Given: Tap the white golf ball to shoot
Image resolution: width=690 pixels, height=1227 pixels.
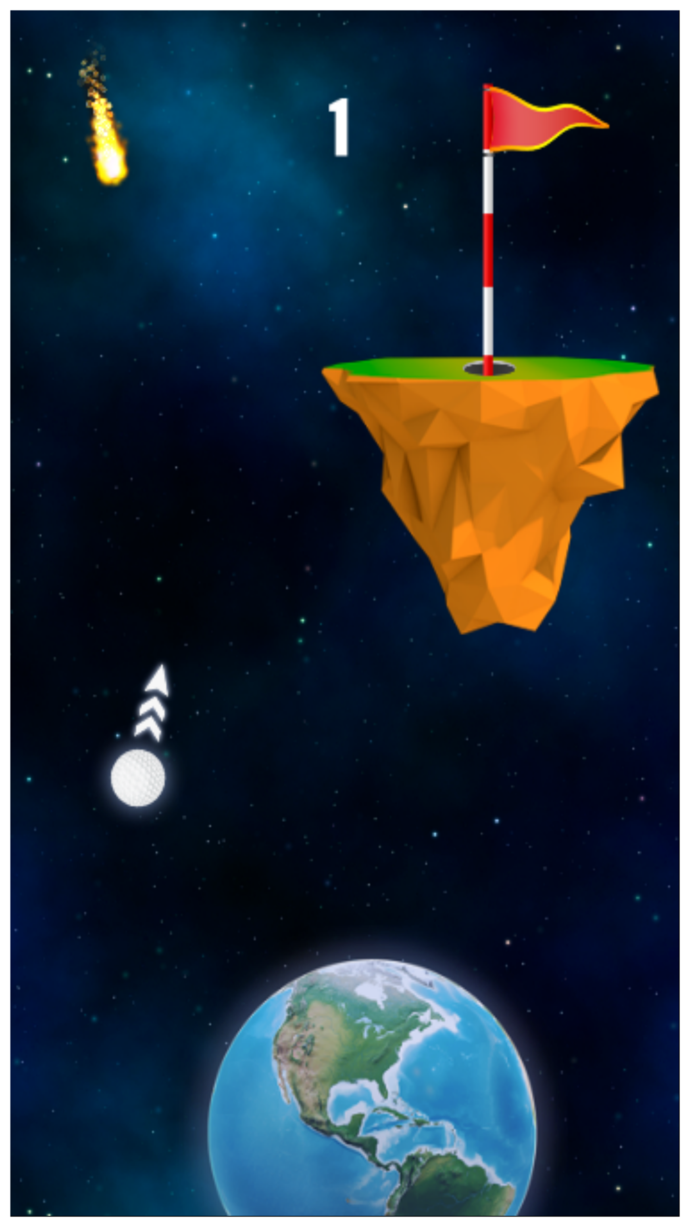Looking at the screenshot, I should pyautogui.click(x=138, y=778).
